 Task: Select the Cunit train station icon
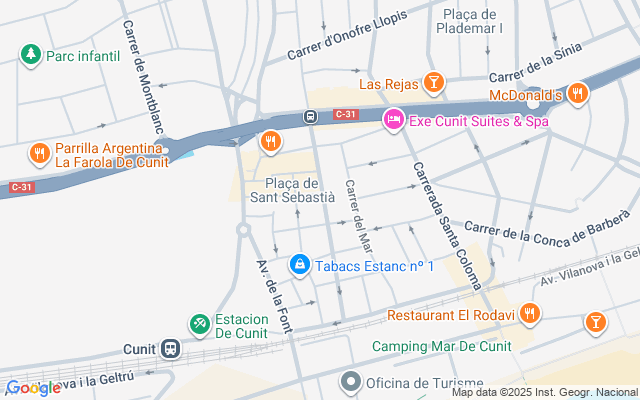tap(171, 349)
